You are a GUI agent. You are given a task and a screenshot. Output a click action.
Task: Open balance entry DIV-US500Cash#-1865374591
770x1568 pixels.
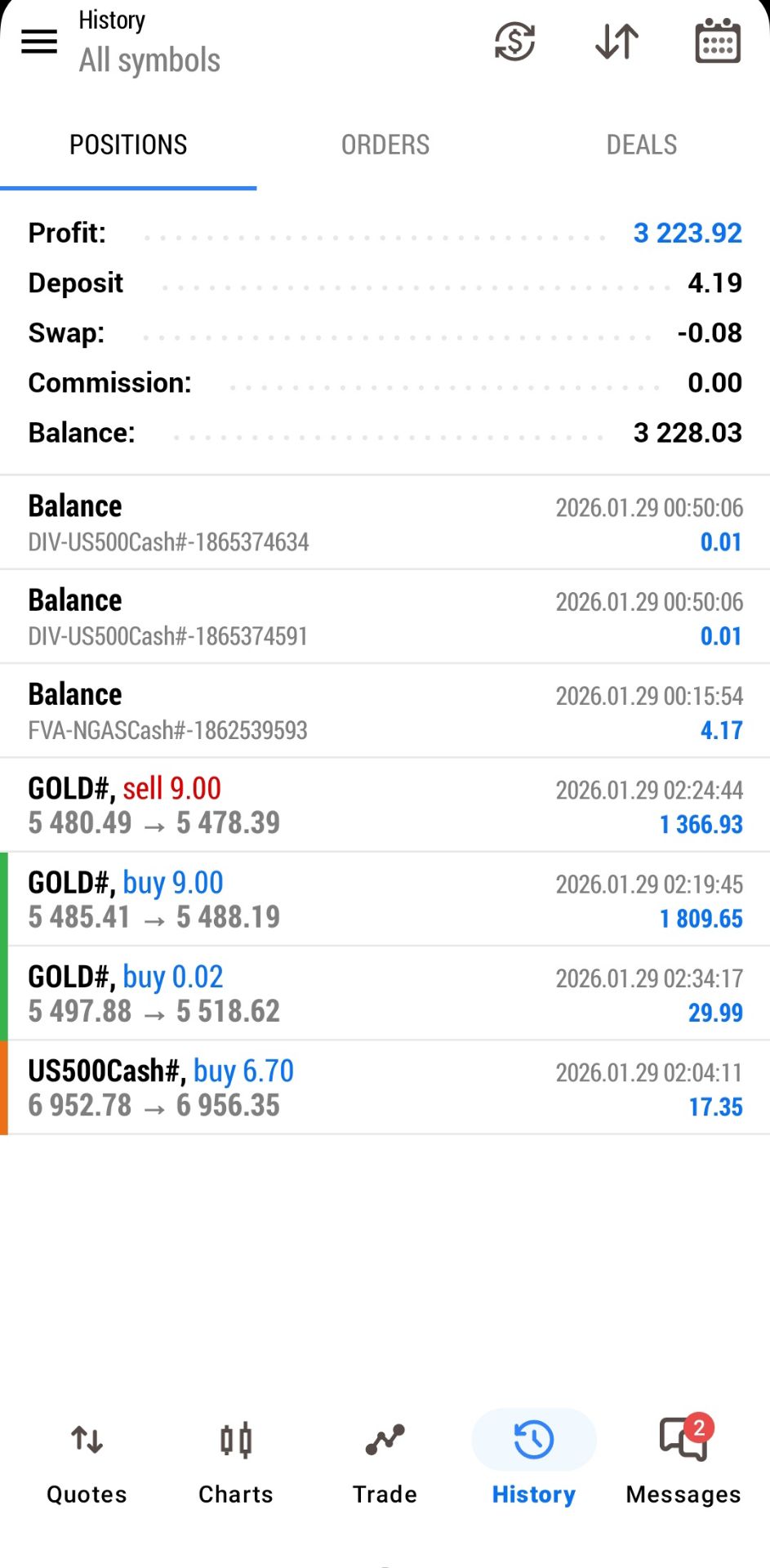(x=385, y=617)
